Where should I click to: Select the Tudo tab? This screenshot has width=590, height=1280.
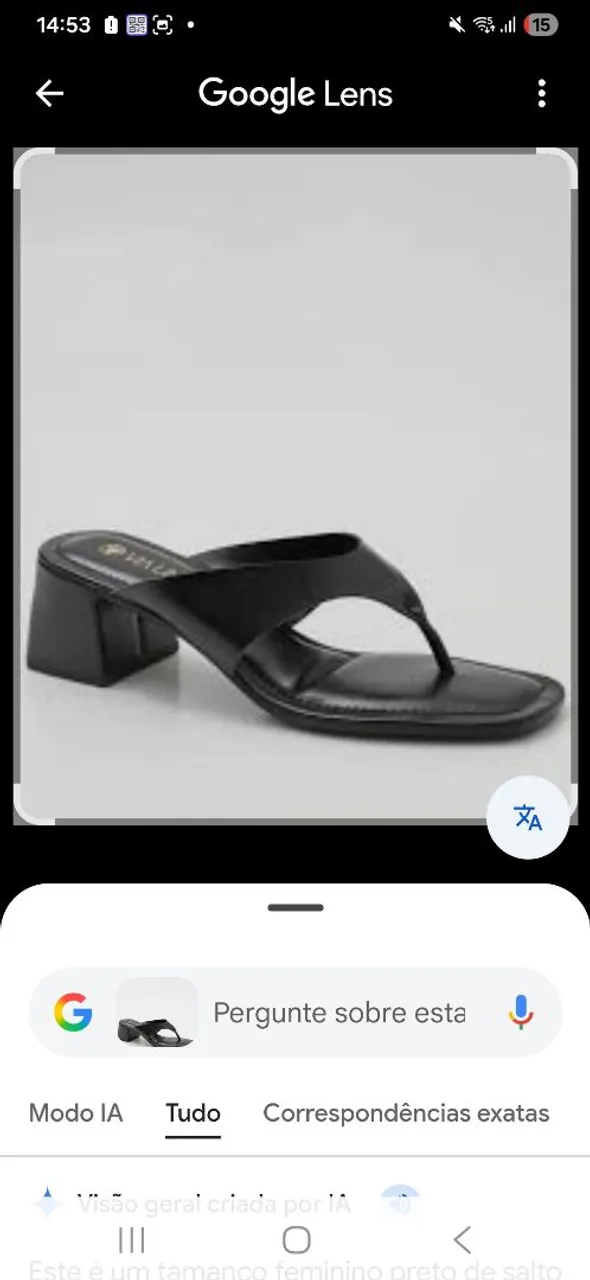click(x=193, y=1113)
